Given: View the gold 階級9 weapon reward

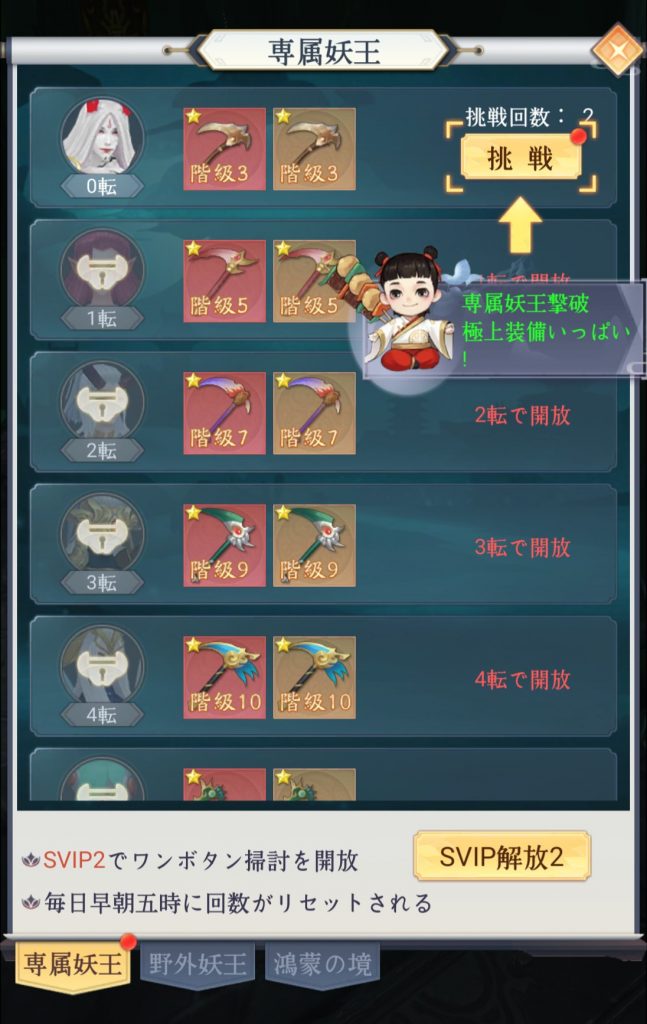Looking at the screenshot, I should (x=314, y=545).
